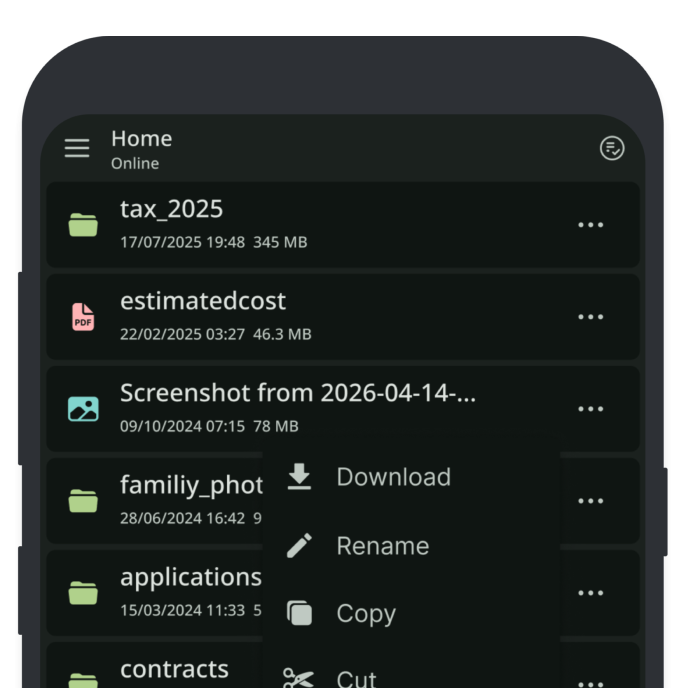Open more options for the Screenshot file
Screen dimensions: 688x688
point(590,409)
